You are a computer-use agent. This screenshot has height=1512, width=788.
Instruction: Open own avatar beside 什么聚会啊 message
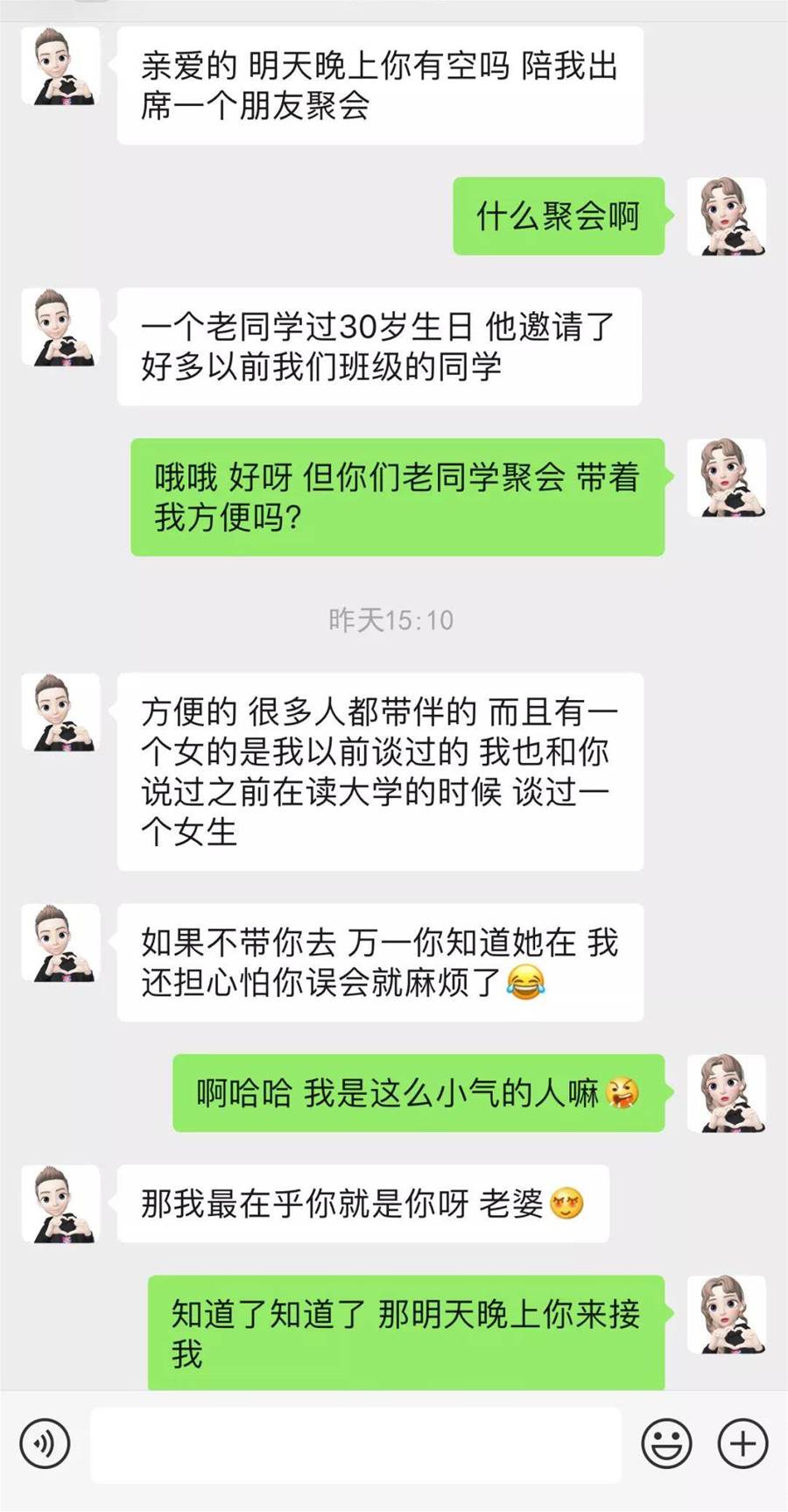pyautogui.click(x=726, y=216)
